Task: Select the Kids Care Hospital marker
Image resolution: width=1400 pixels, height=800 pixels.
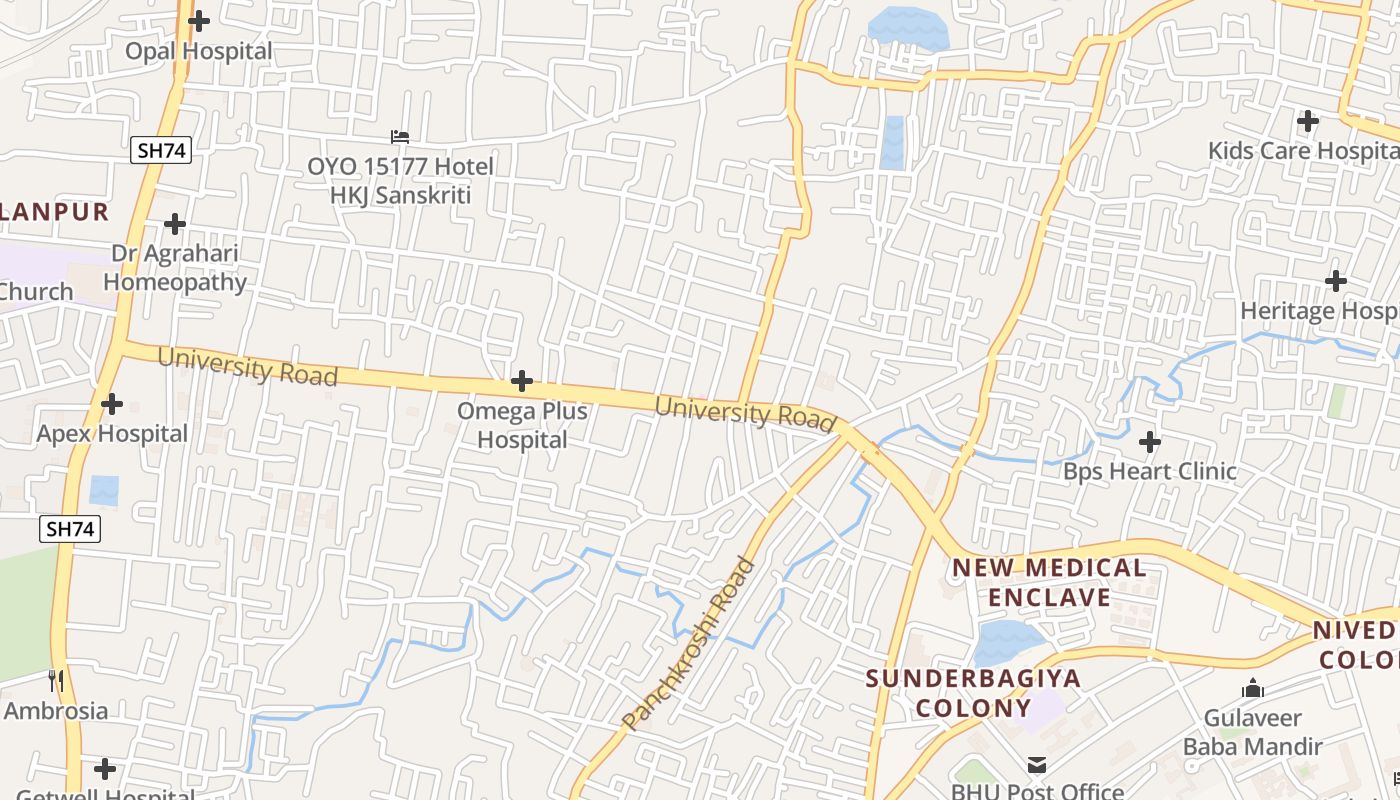Action: (x=1307, y=121)
